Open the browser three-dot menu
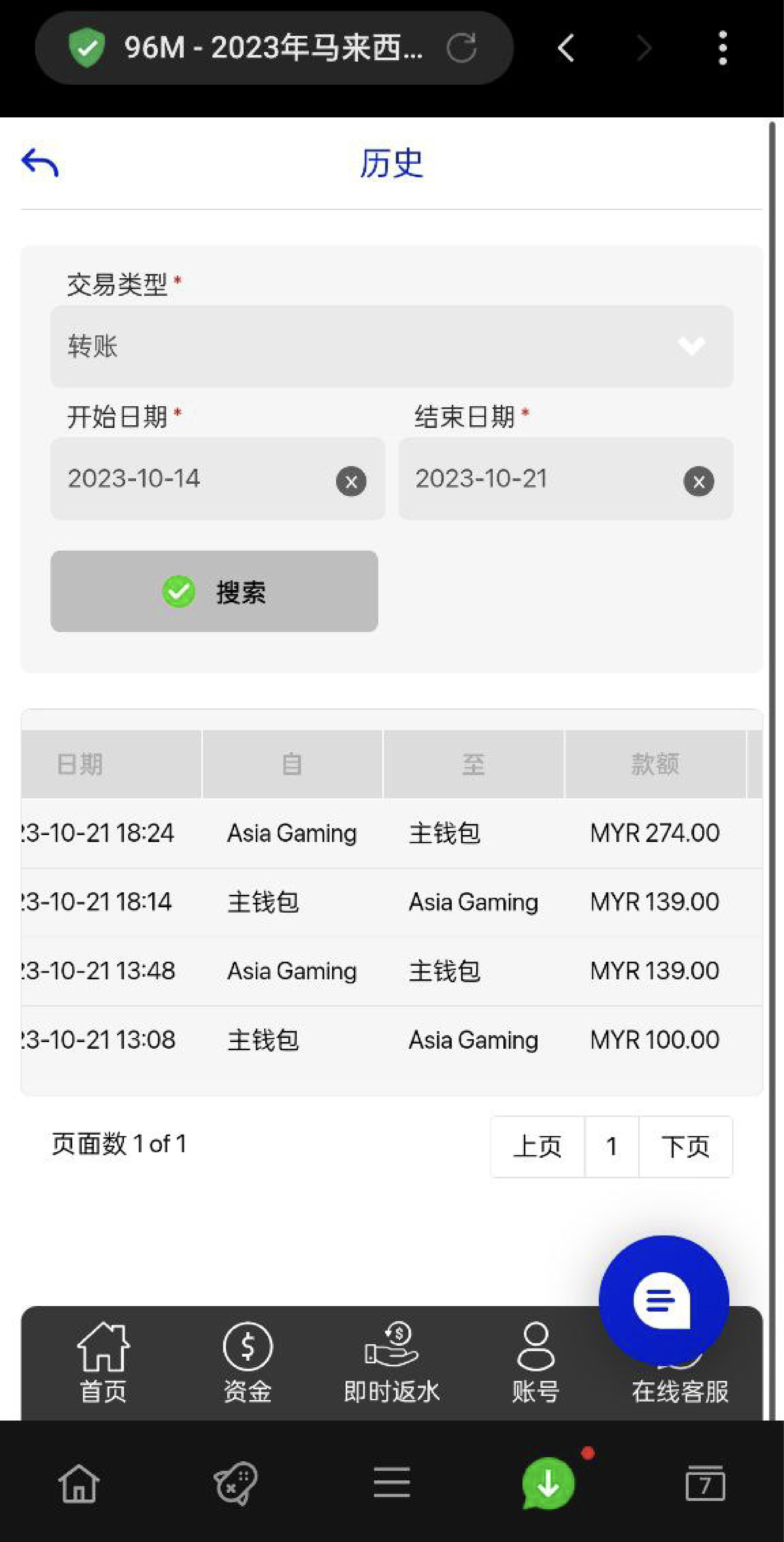The height and width of the screenshot is (1542, 784). pyautogui.click(x=722, y=48)
